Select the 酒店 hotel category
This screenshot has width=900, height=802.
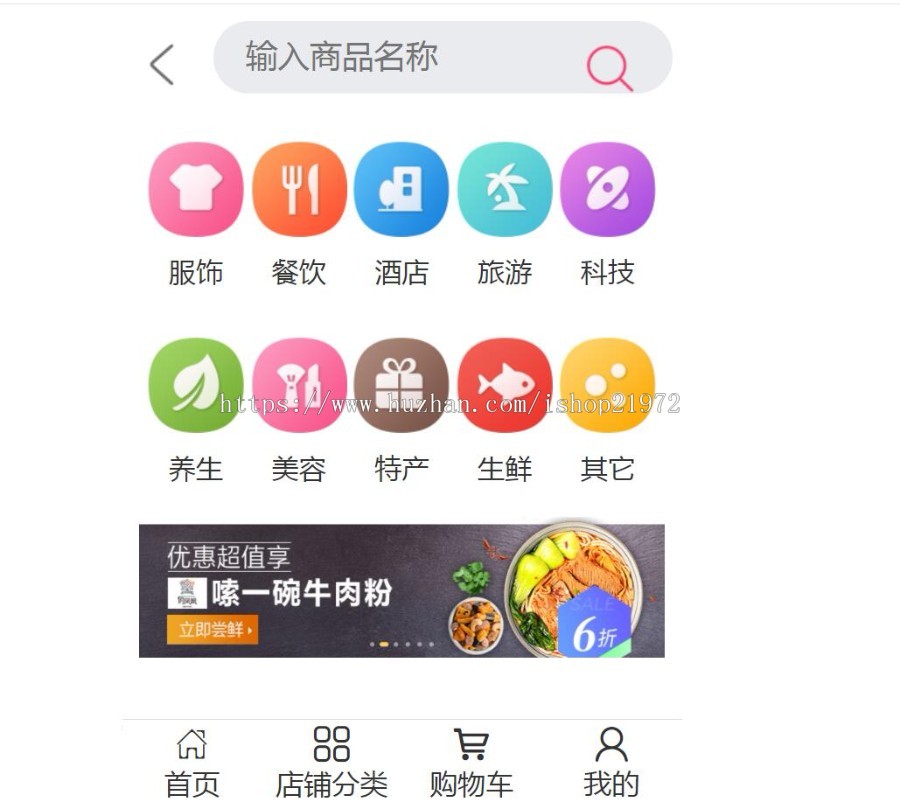pyautogui.click(x=401, y=190)
